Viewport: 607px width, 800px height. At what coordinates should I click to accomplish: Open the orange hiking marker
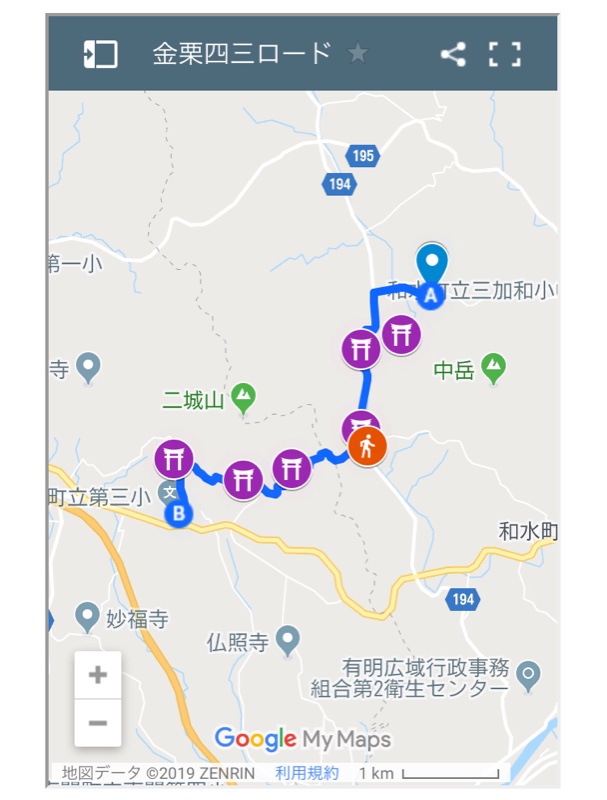368,447
